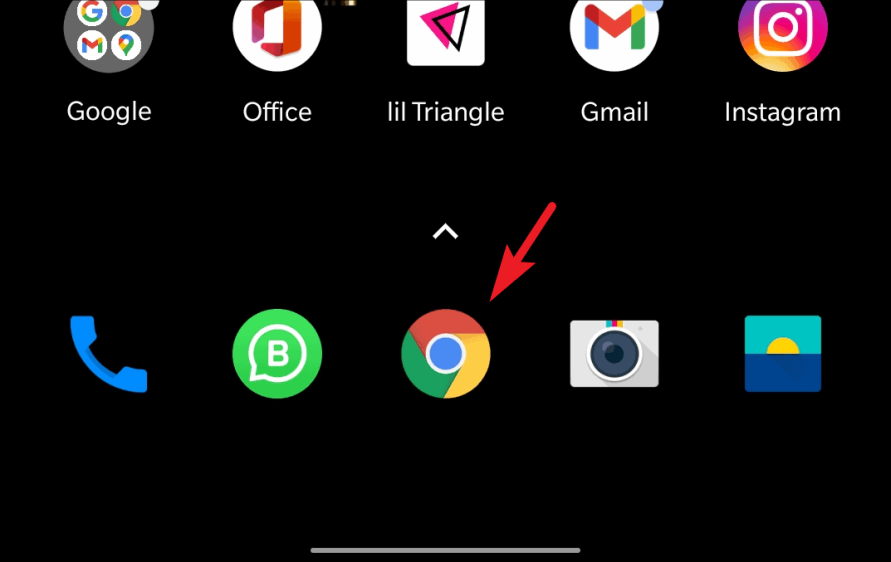Launch Instagram
This screenshot has width=891, height=562.
click(782, 31)
